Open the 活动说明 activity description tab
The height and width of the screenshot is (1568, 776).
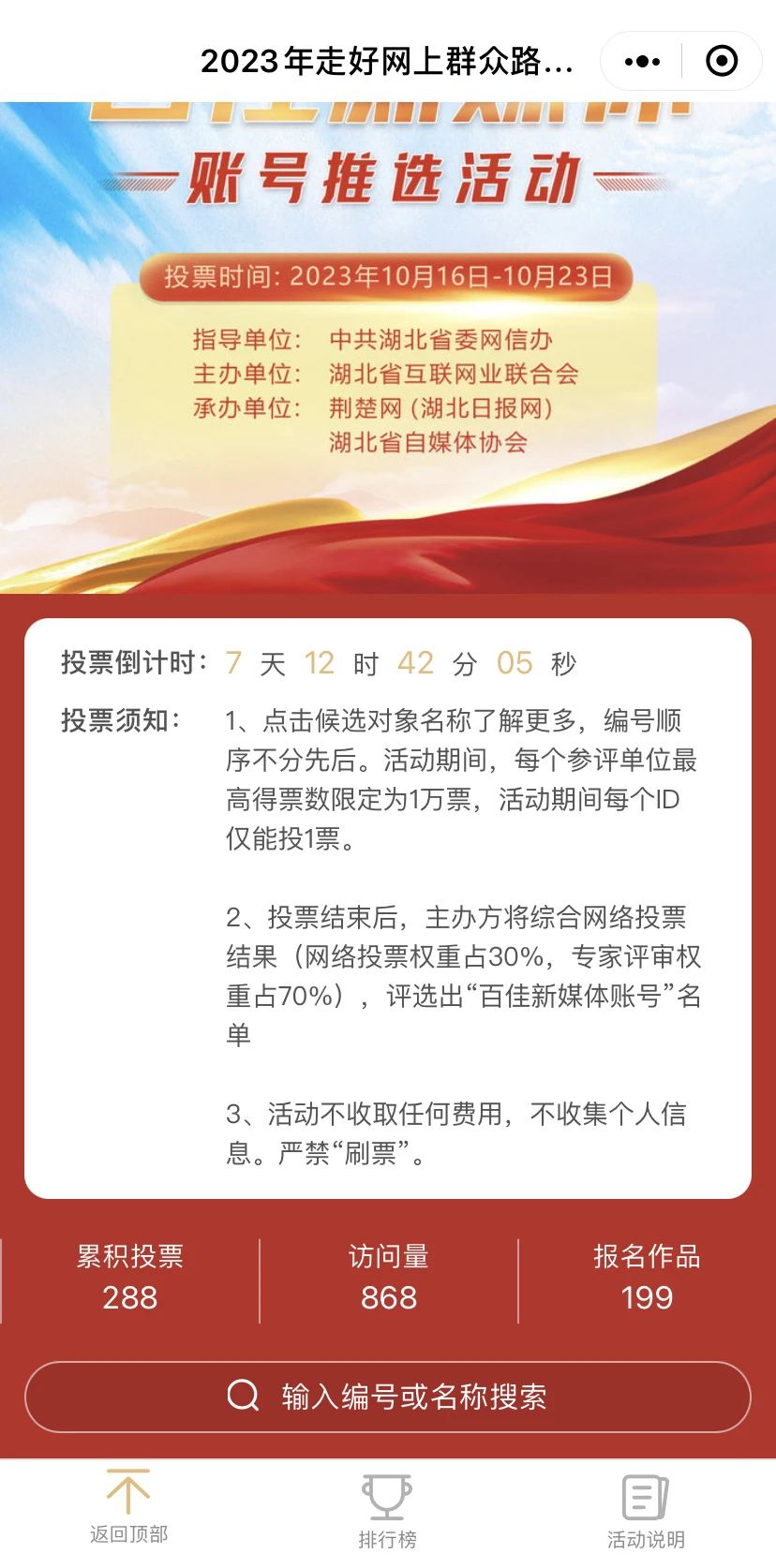[x=646, y=1511]
